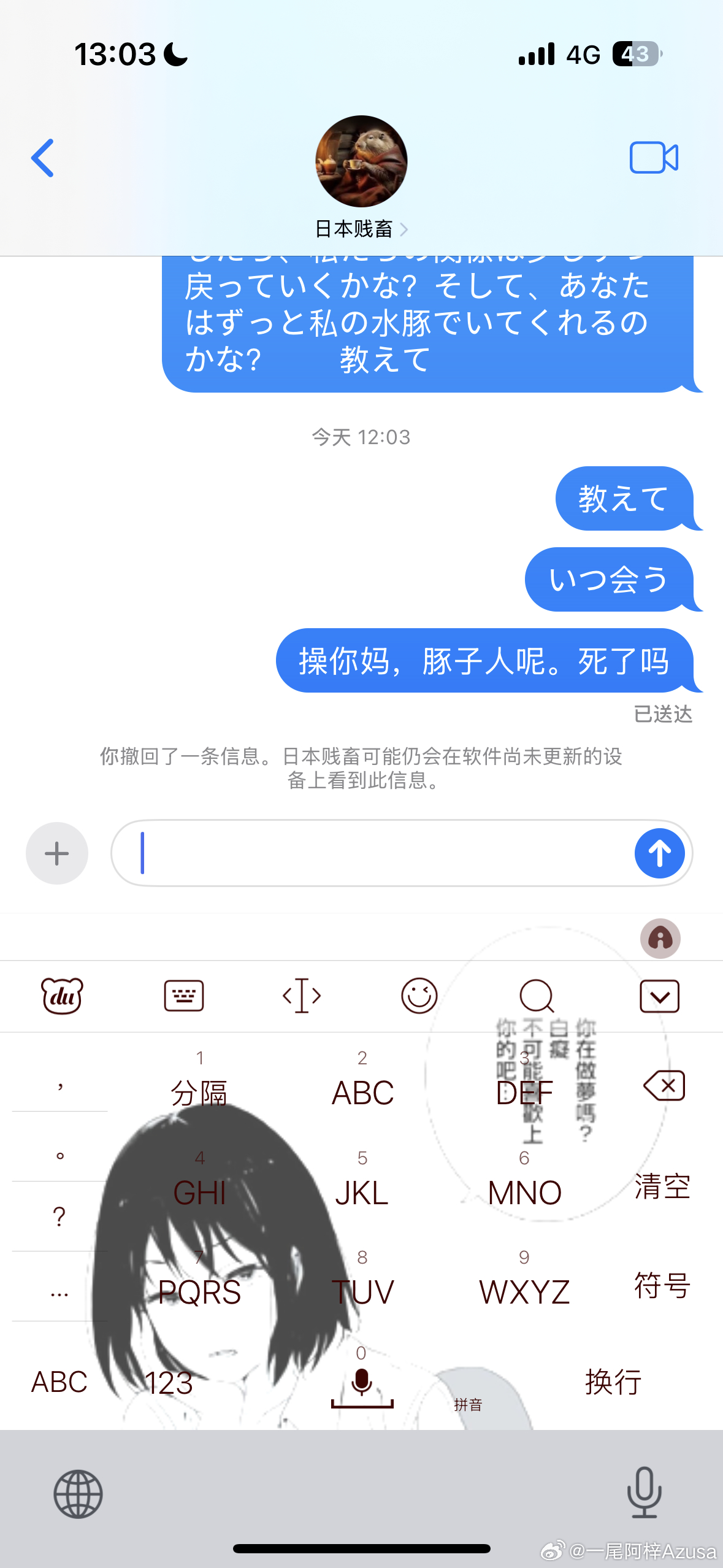Open the keyboard search tool
Screen dimensions: 723x1568
(537, 996)
